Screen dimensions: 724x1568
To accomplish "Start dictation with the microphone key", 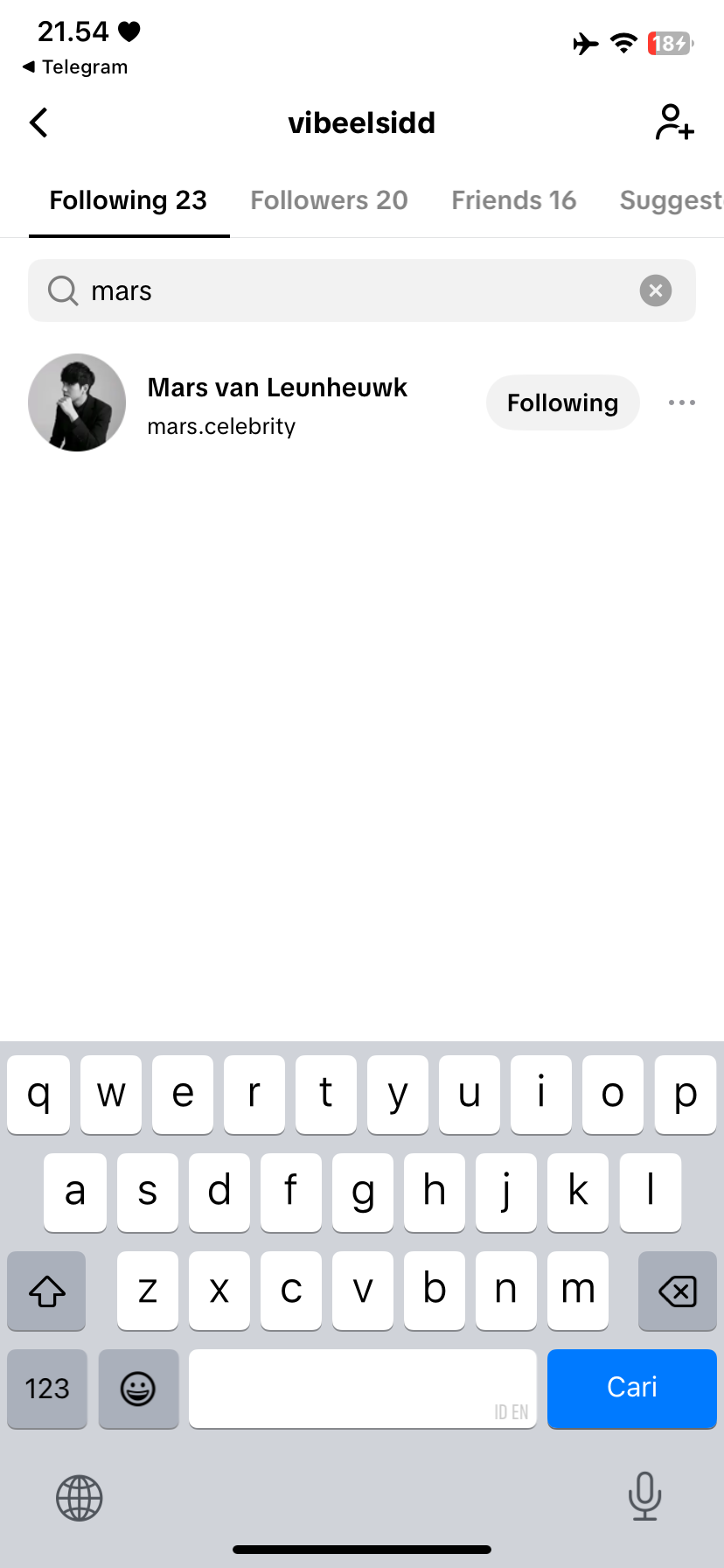I will point(644,1496).
